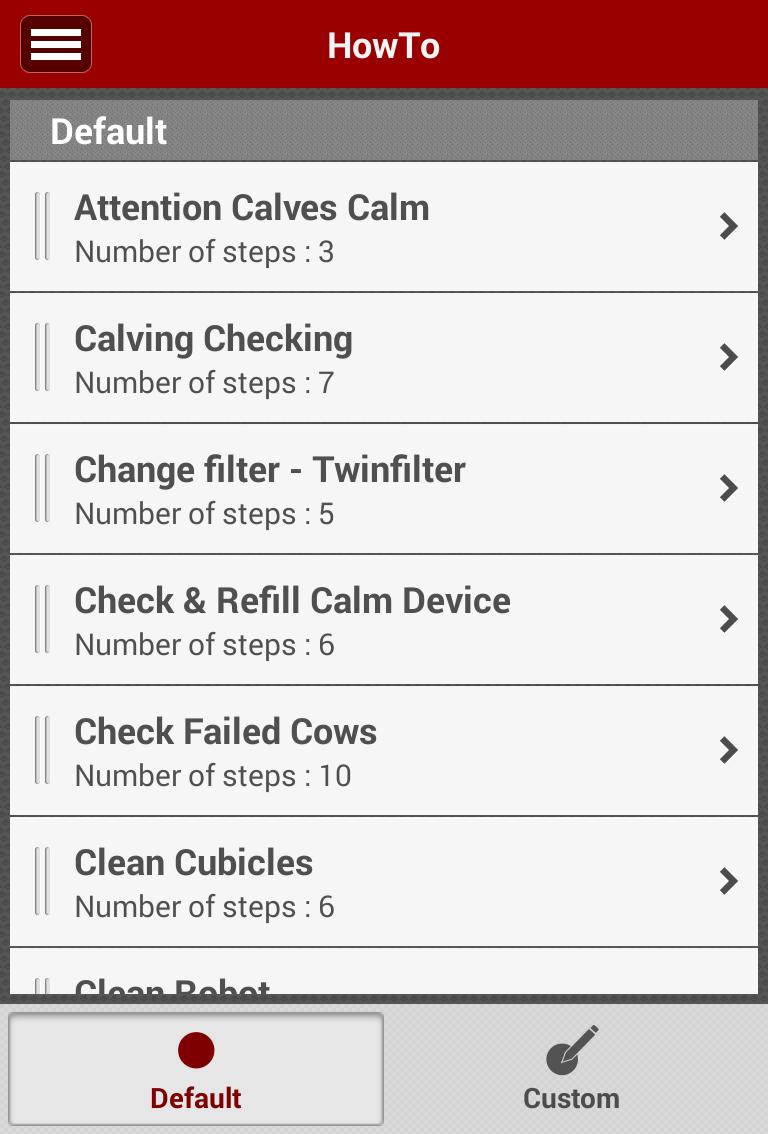Image resolution: width=768 pixels, height=1134 pixels.
Task: Open Attention Calves Calm guide
Action: click(x=384, y=227)
